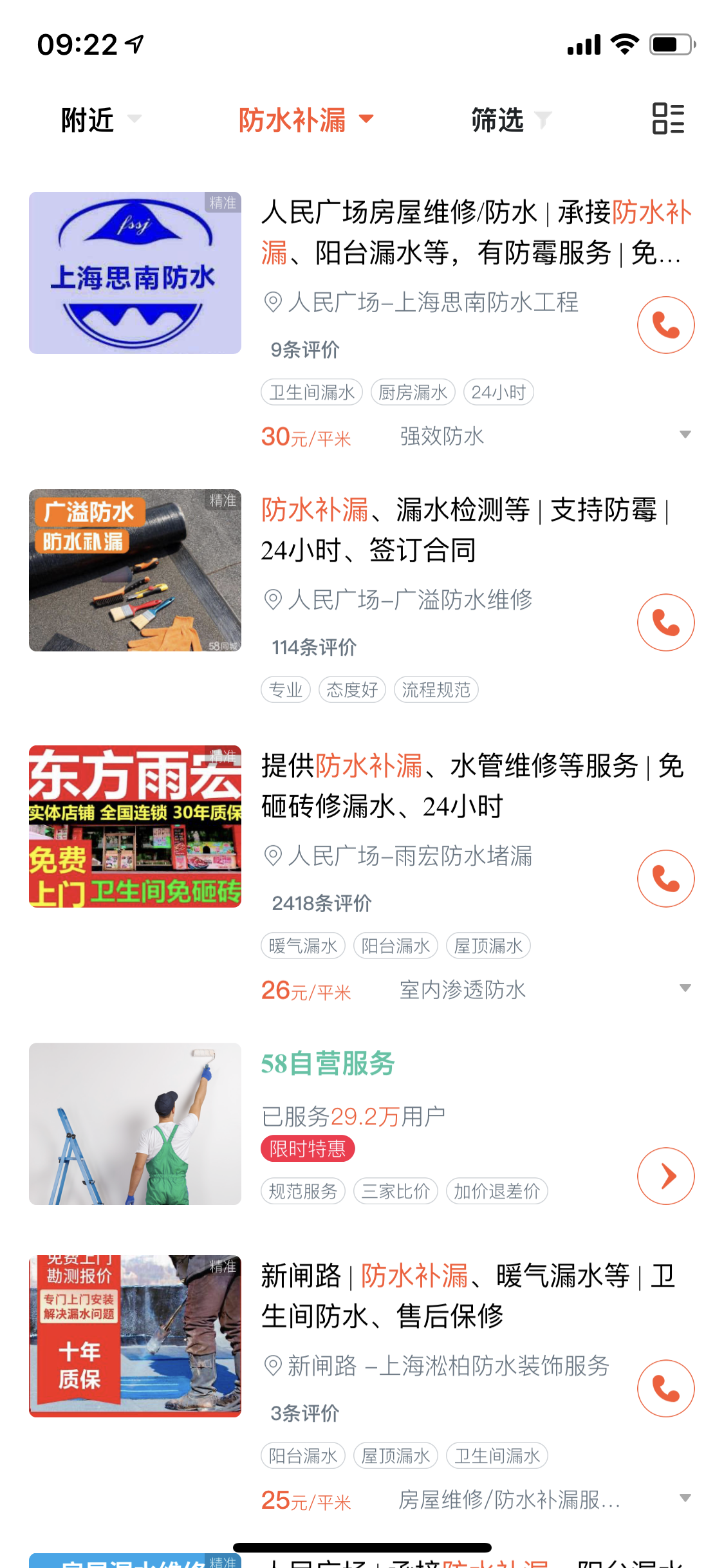Open the 附近 location dropdown
This screenshot has width=724, height=1568.
pyautogui.click(x=100, y=120)
